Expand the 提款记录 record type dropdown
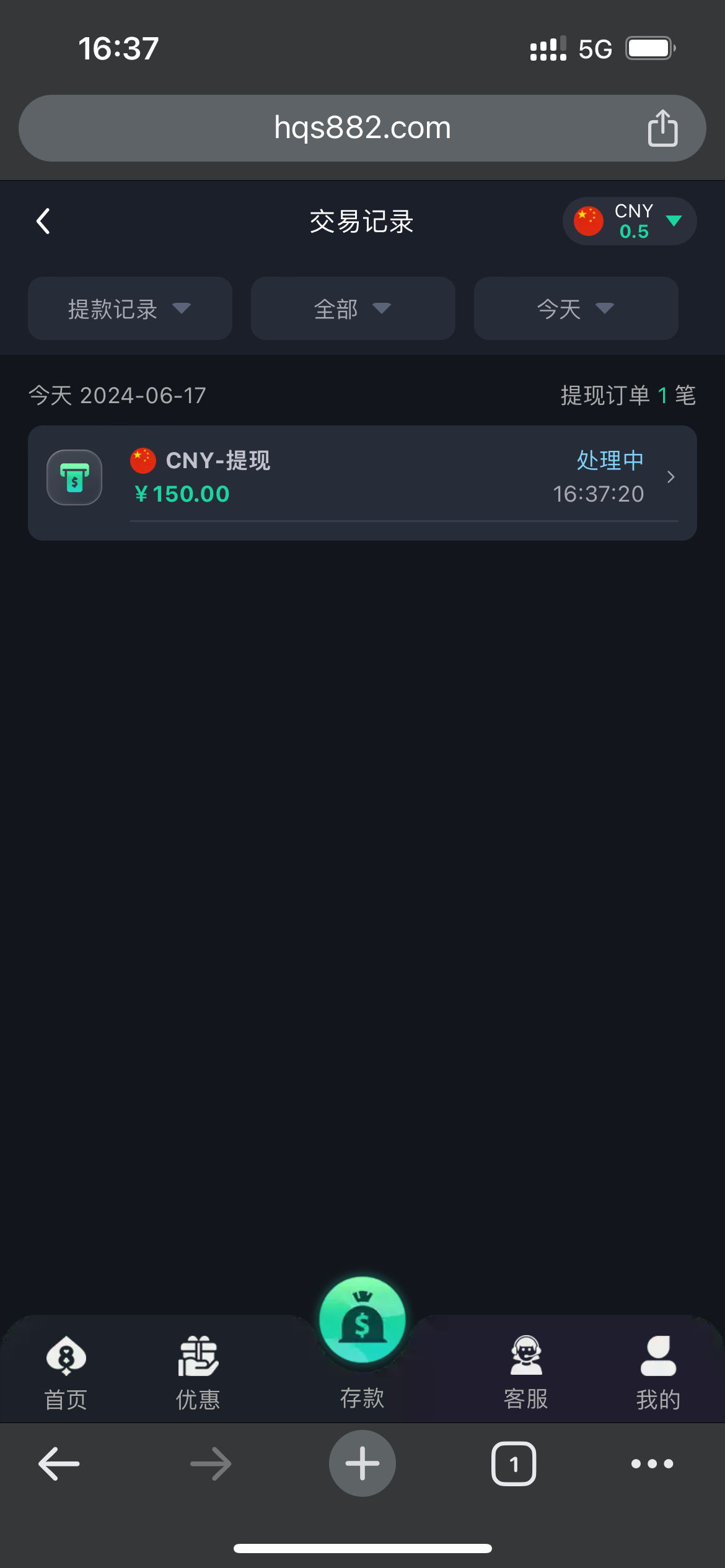This screenshot has height=1568, width=725. [130, 308]
